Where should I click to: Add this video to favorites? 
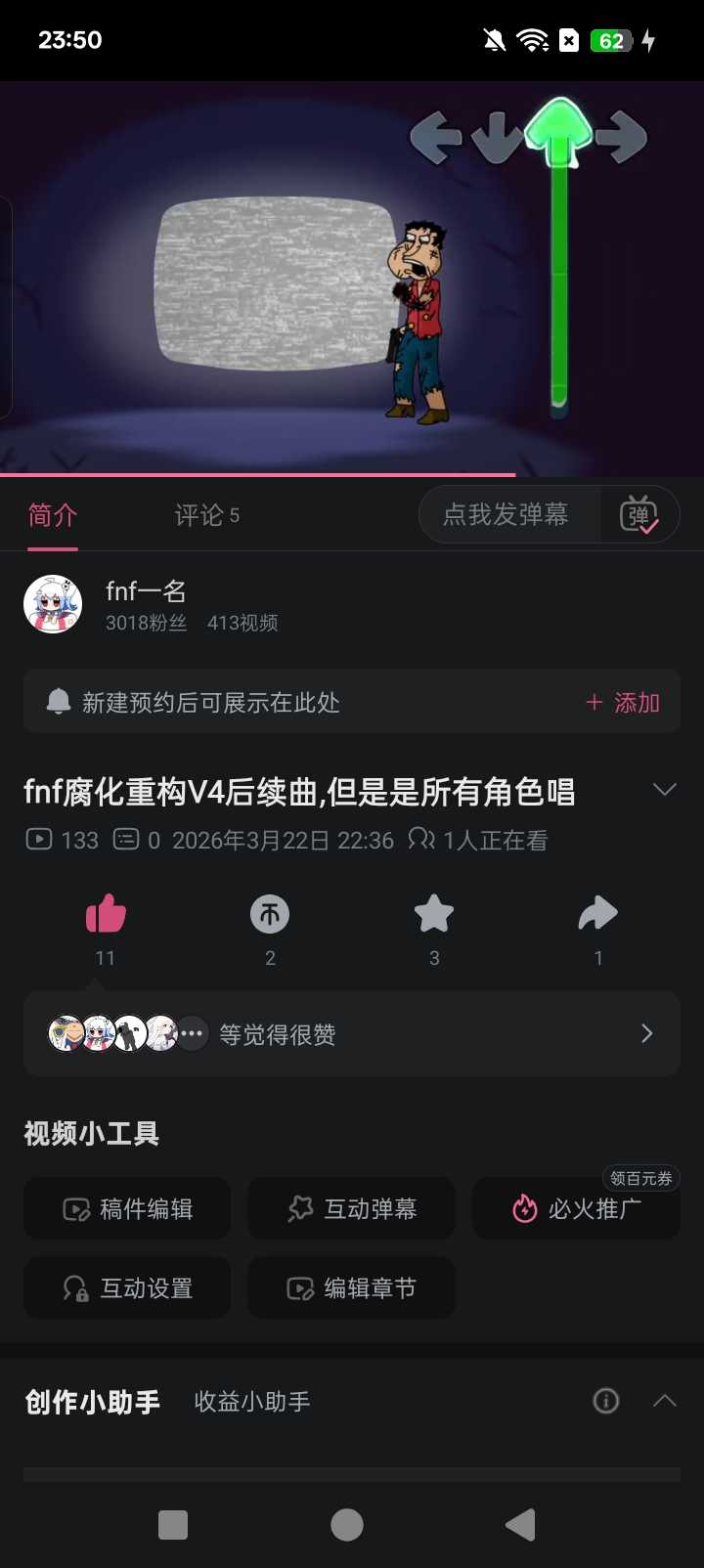434,915
